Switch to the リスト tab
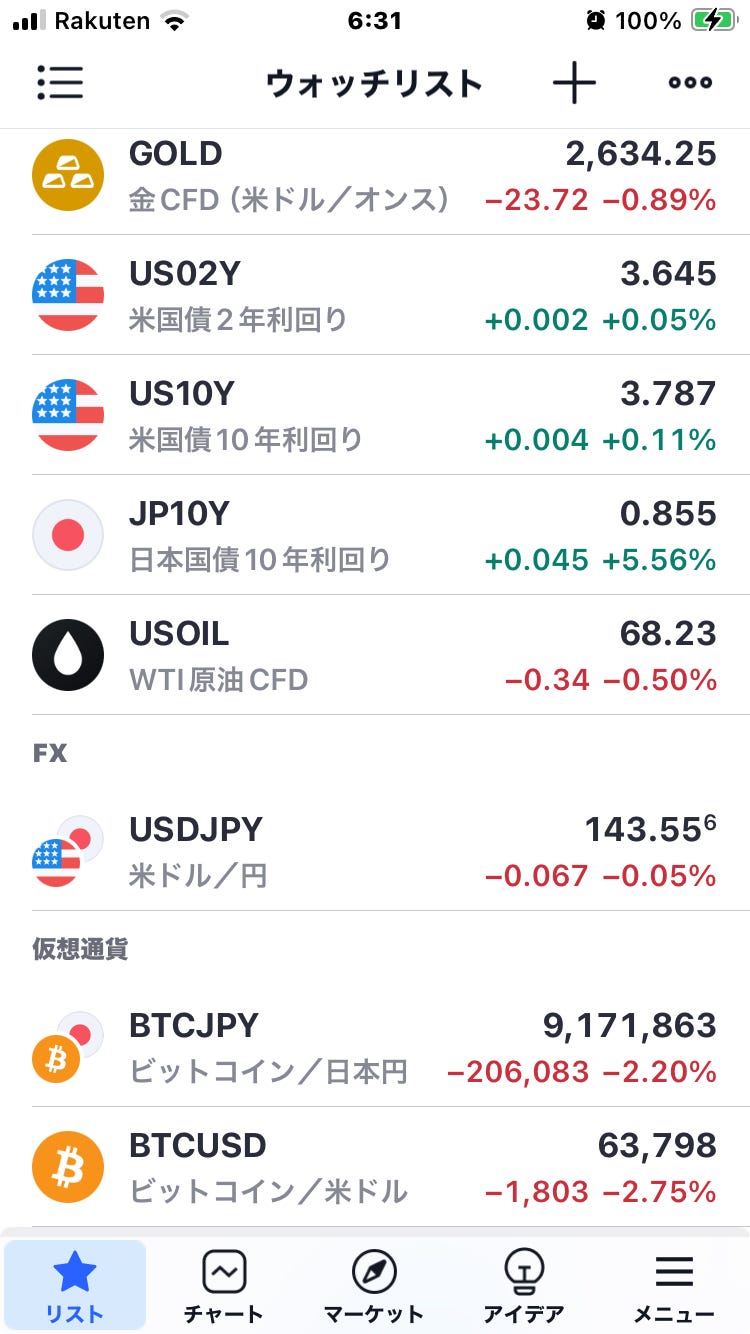This screenshot has width=750, height=1334. click(x=75, y=1286)
